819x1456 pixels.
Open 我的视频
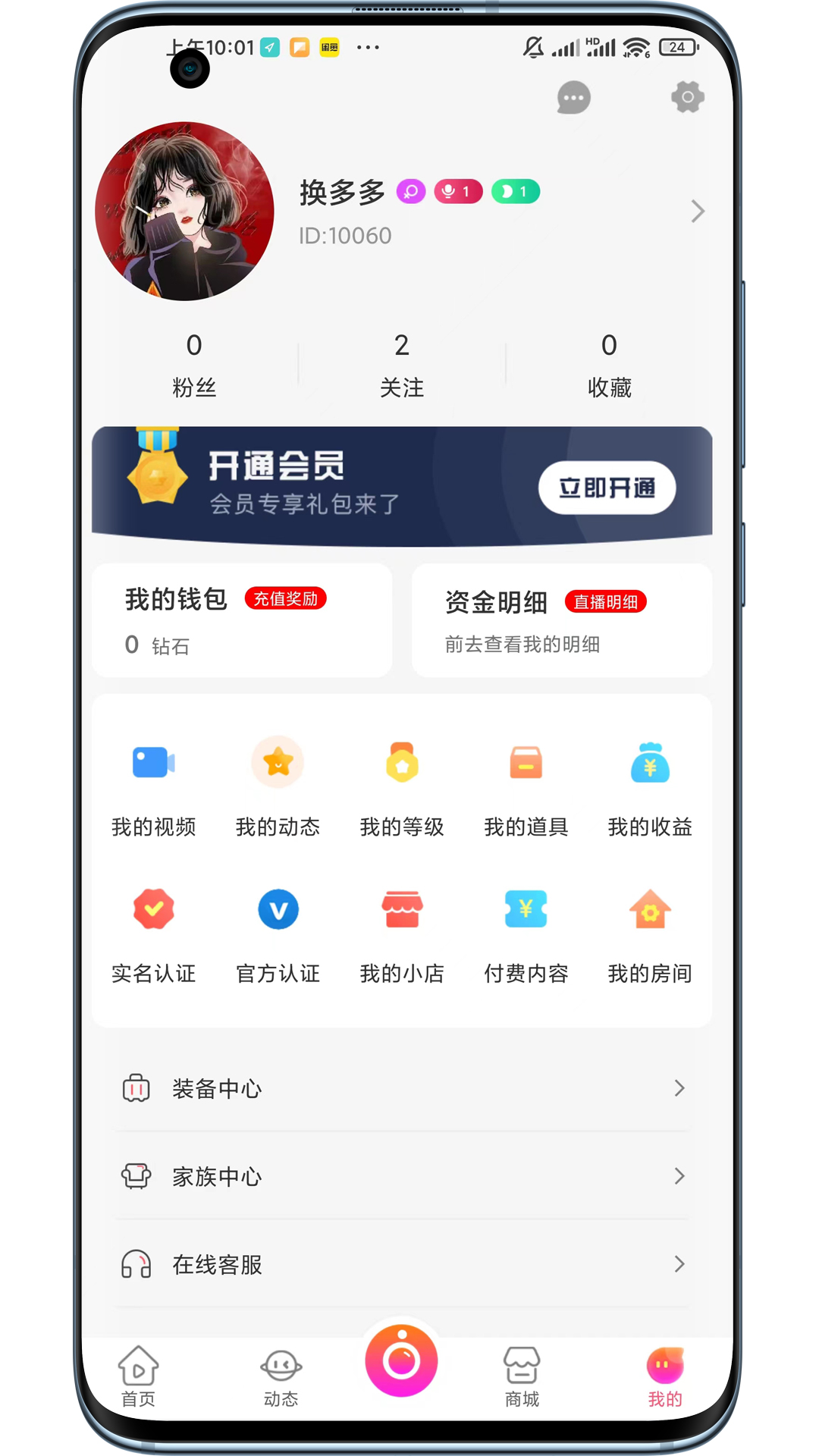pyautogui.click(x=154, y=786)
